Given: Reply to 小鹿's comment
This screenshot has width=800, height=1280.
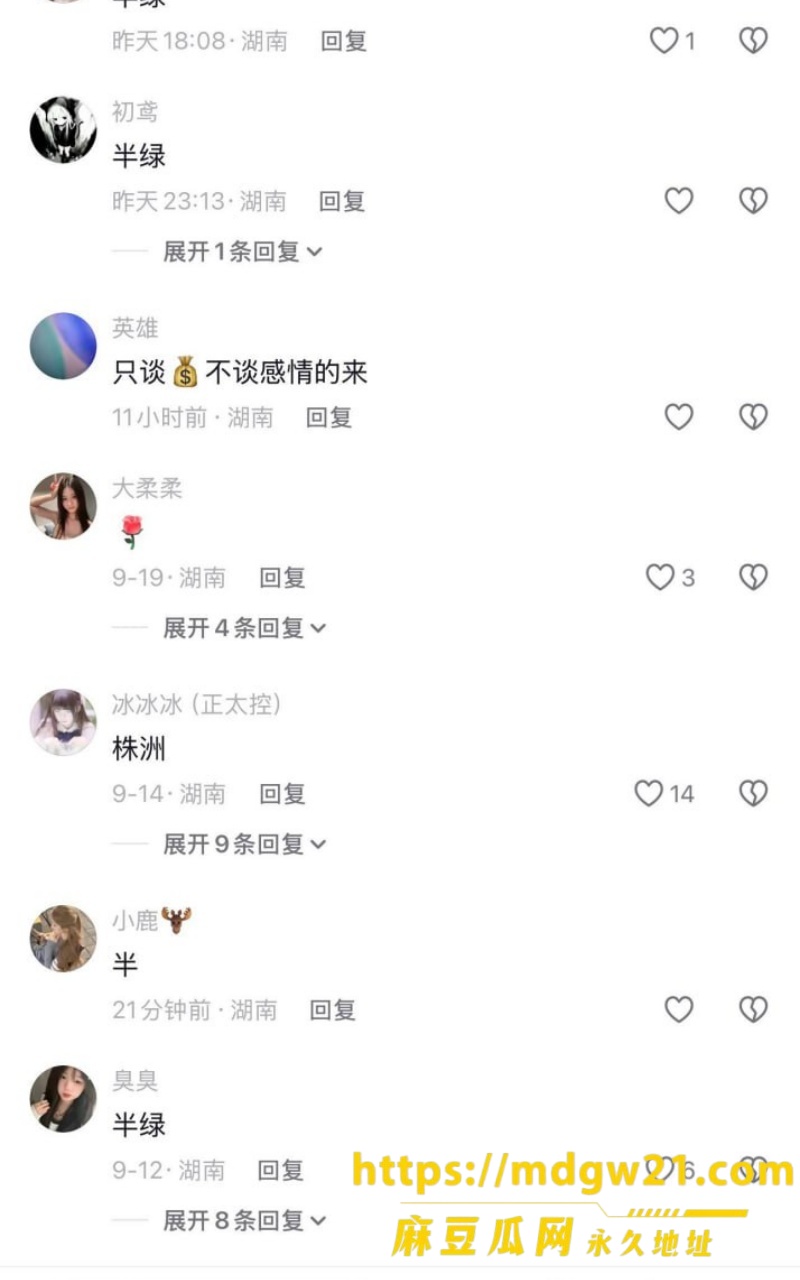Looking at the screenshot, I should 333,1010.
